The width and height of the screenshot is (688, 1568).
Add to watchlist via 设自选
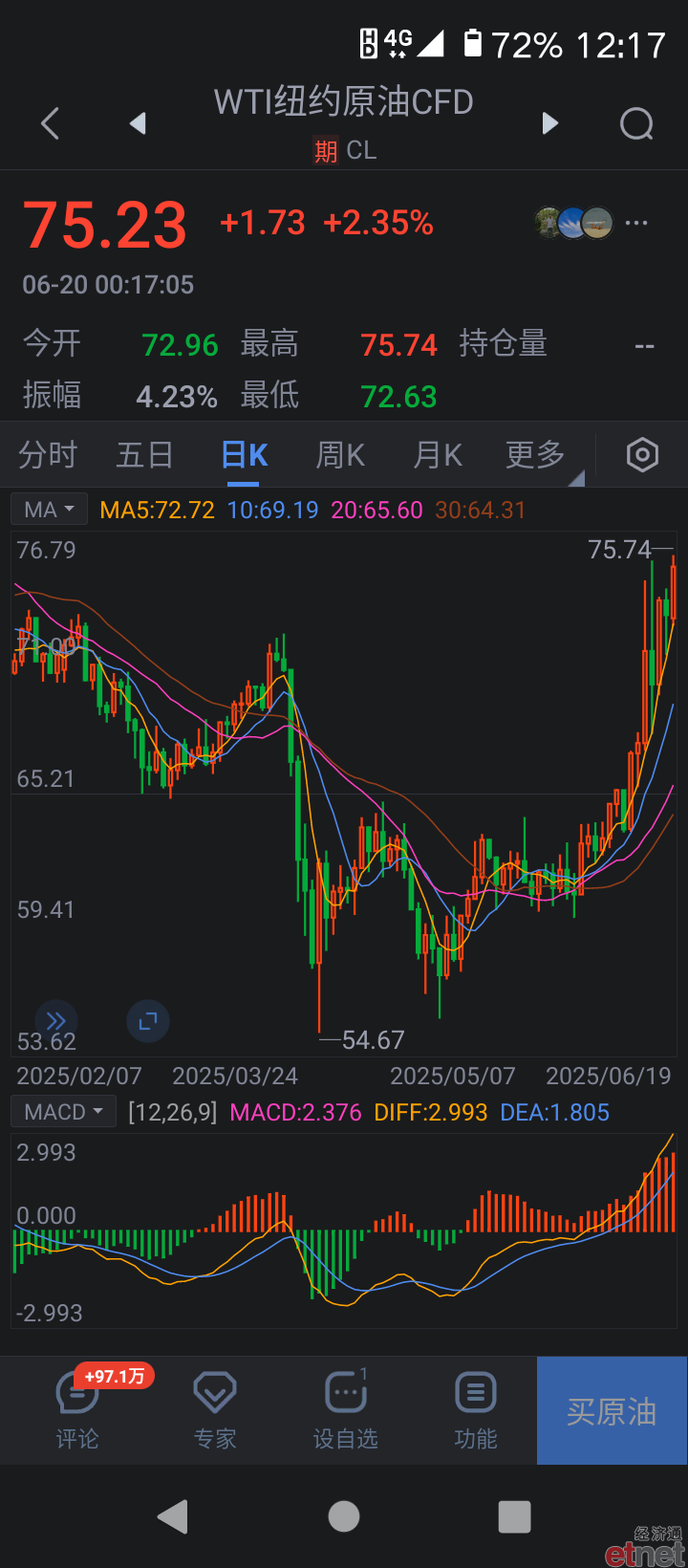tap(346, 1411)
